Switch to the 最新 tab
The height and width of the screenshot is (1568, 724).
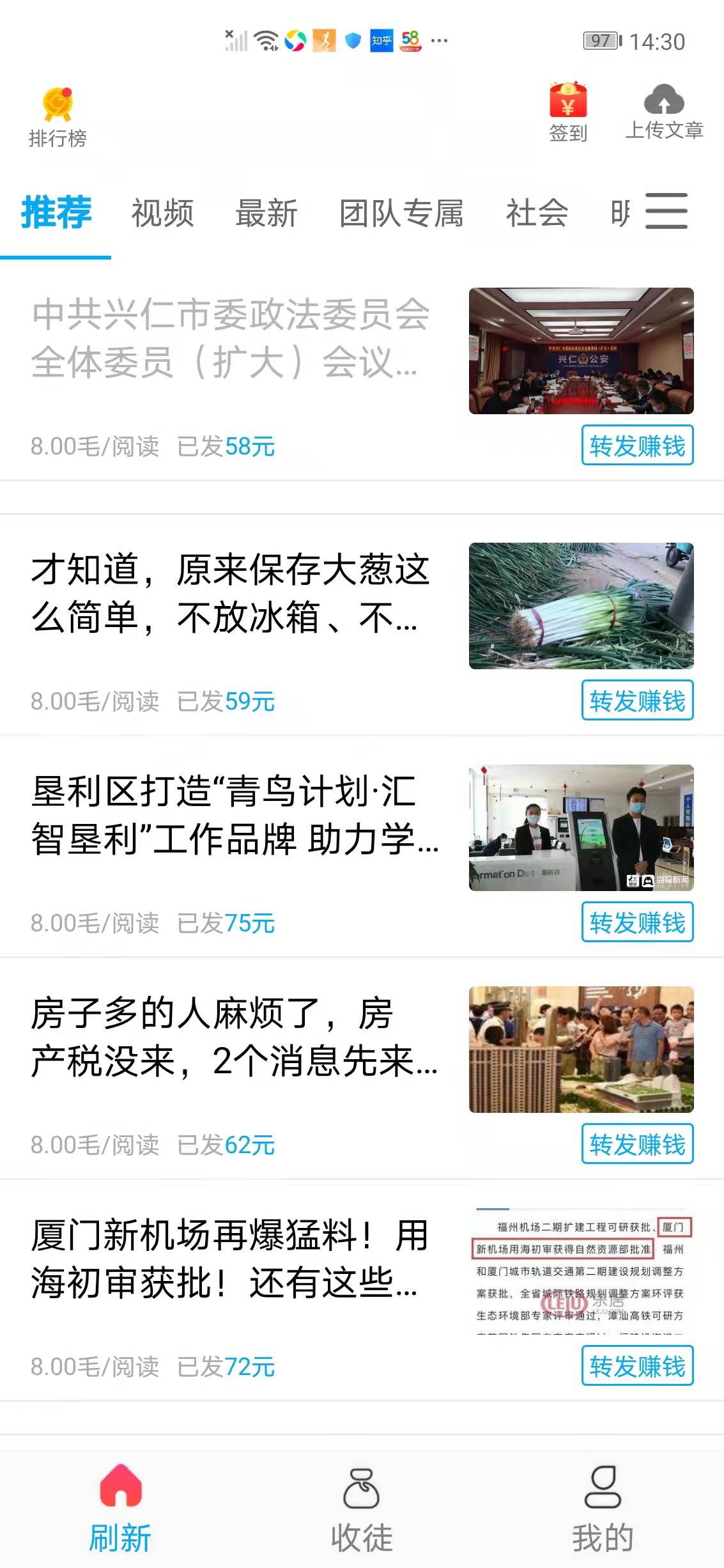(266, 214)
